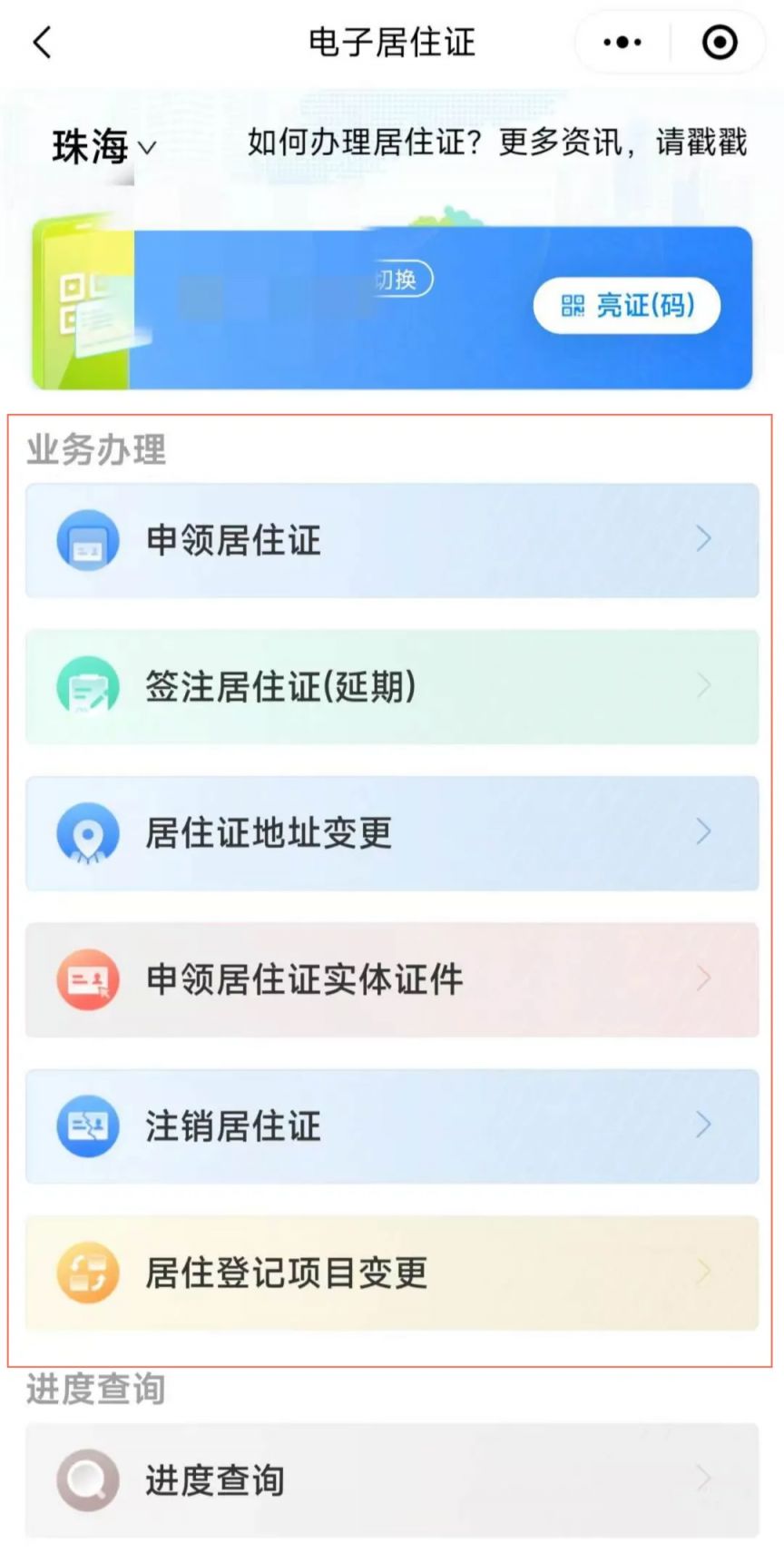The height and width of the screenshot is (1563, 784).
Task: Tap the 切换 switch button on card
Action: (x=399, y=280)
